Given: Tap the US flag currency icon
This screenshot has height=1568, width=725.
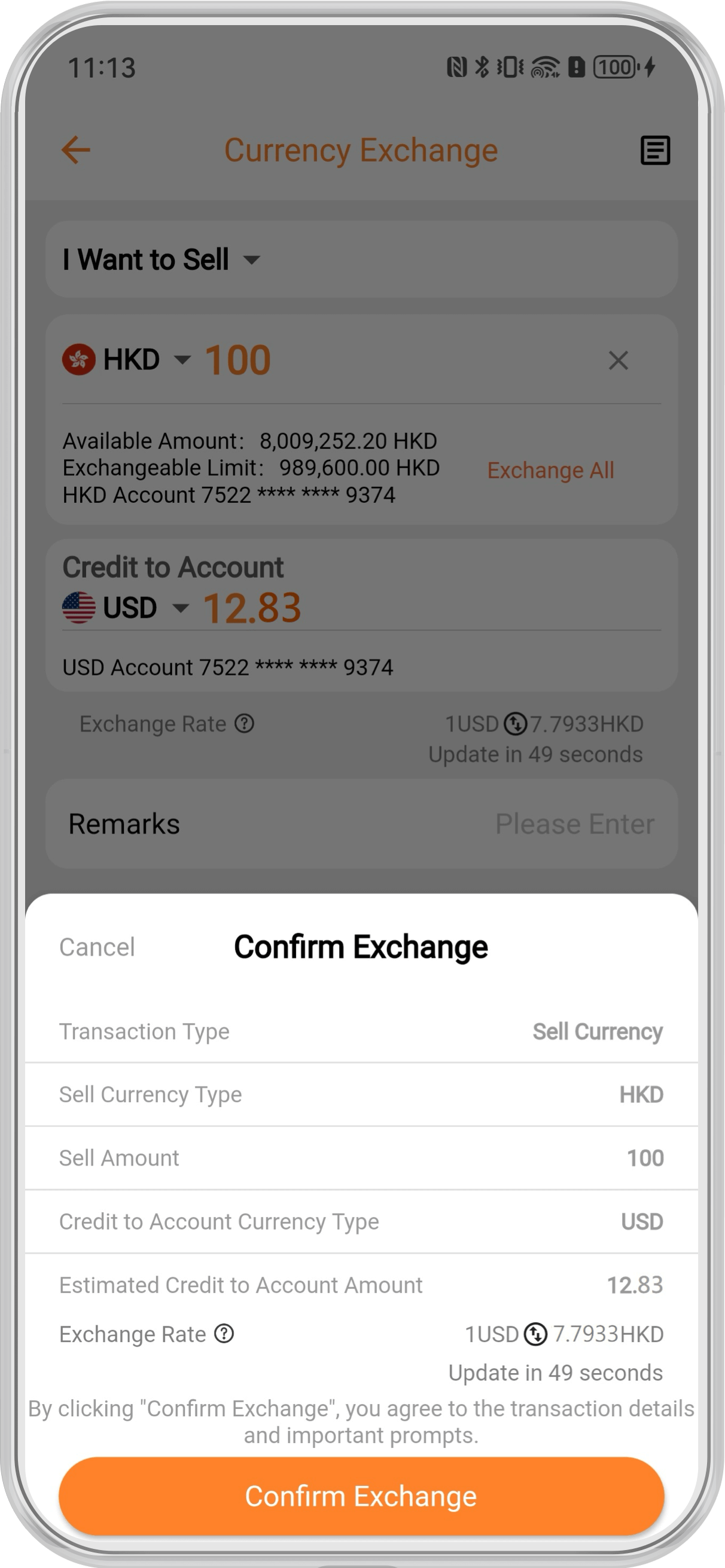Looking at the screenshot, I should click(80, 606).
